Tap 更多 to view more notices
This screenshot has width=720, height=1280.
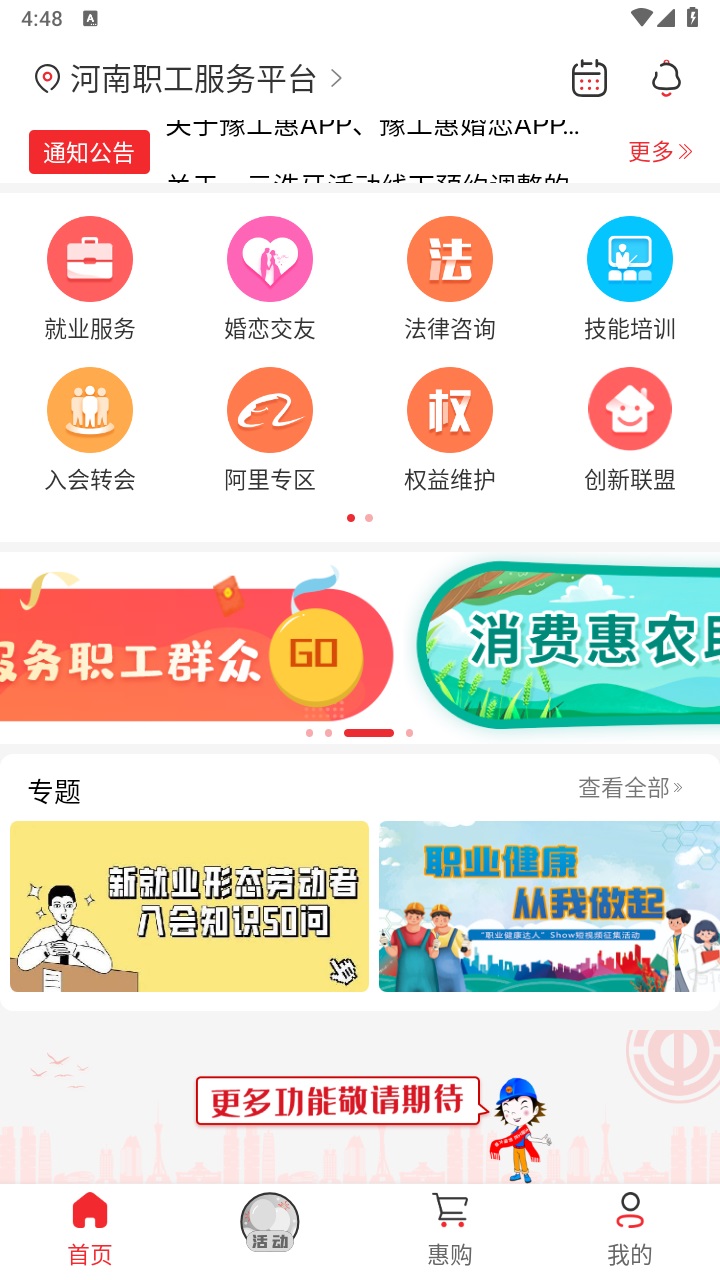coord(659,152)
